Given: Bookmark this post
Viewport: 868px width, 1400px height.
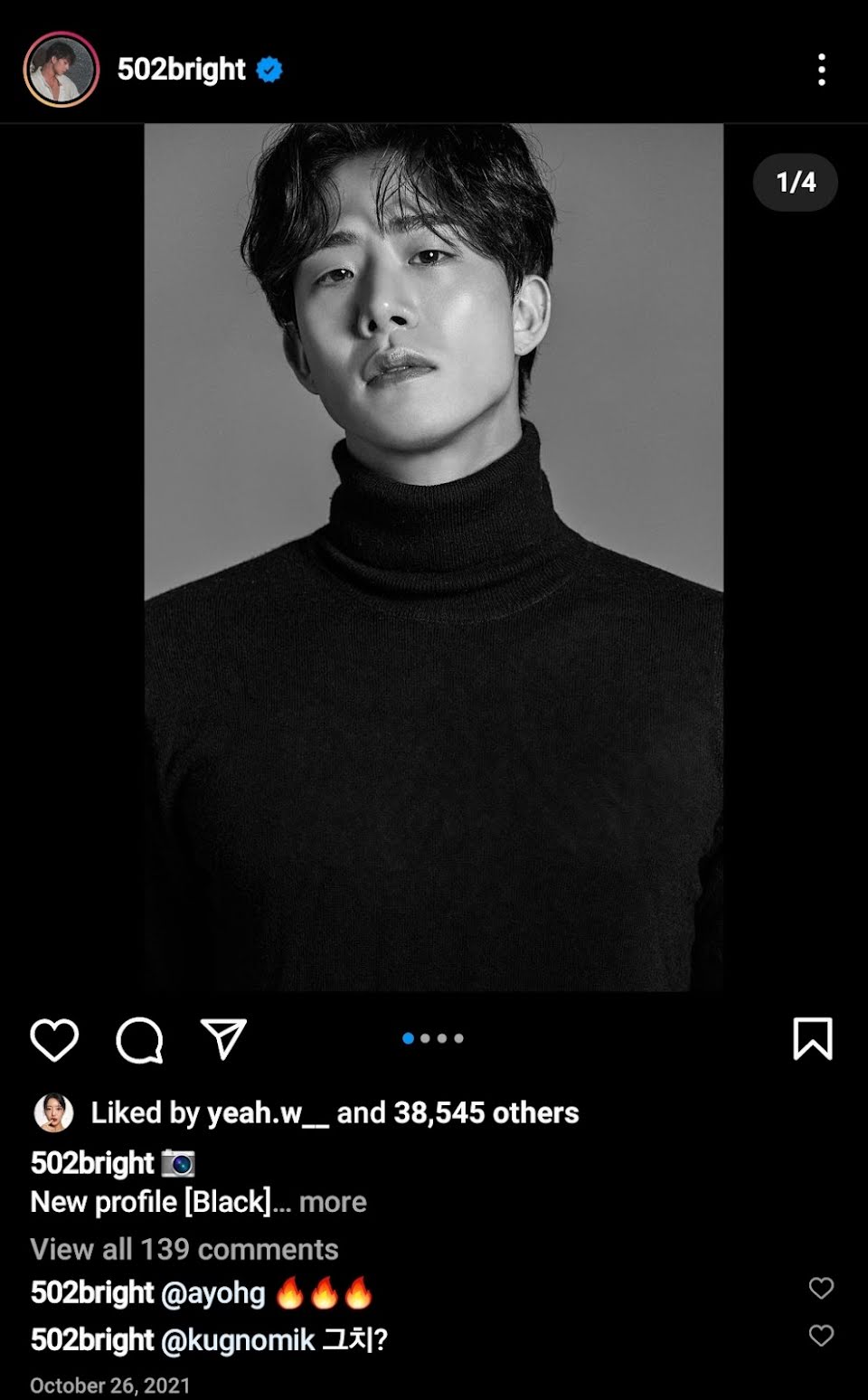Looking at the screenshot, I should point(812,1038).
